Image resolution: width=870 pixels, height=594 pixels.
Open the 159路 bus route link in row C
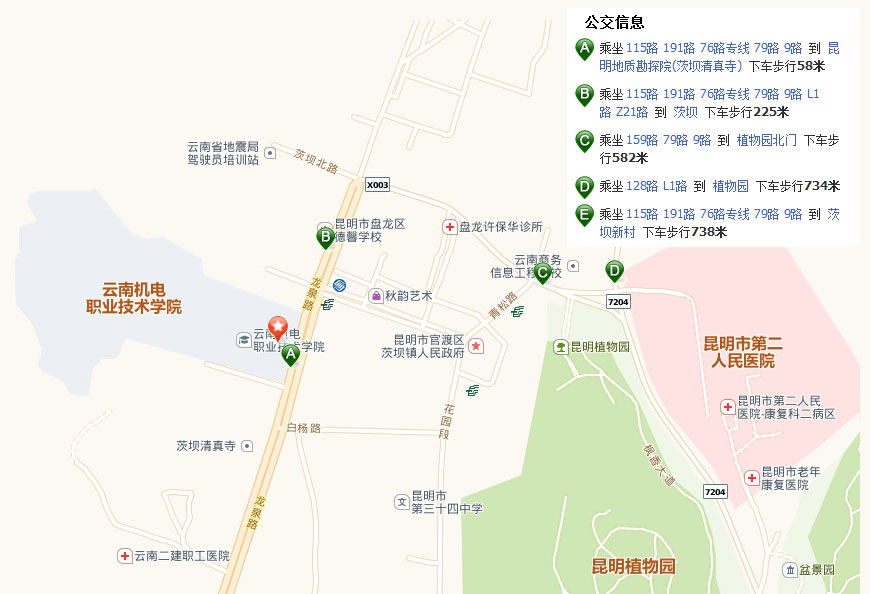coord(643,140)
